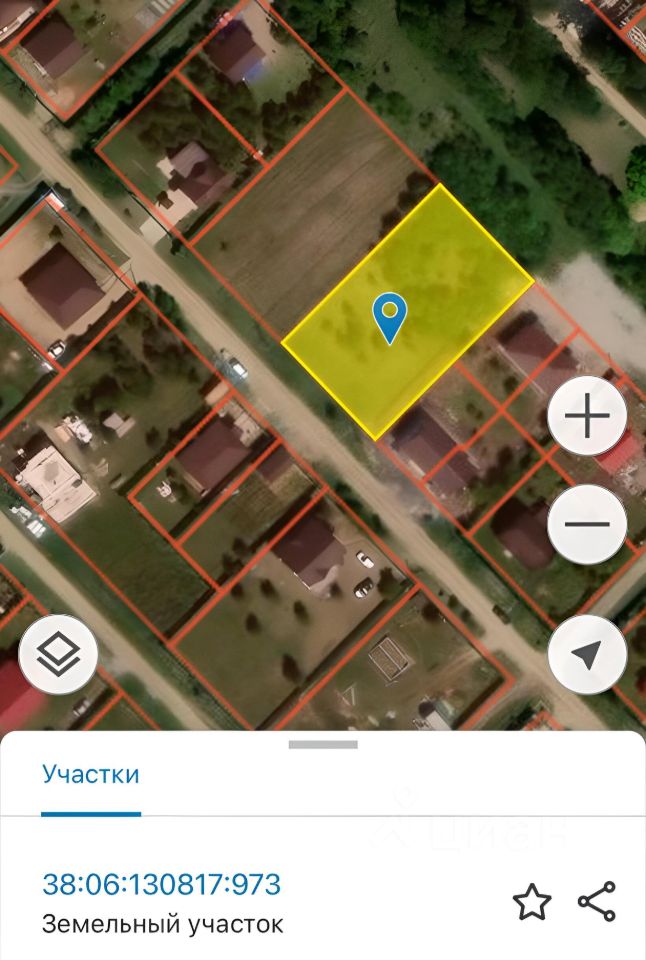
Task: Open the map layers selector
Action: coord(58,654)
